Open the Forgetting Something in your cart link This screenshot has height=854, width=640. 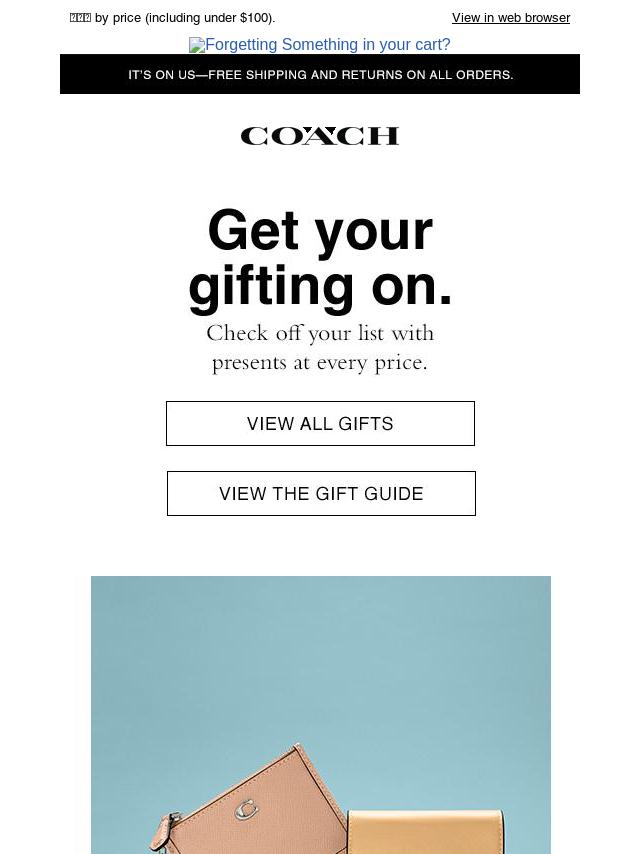point(320,45)
